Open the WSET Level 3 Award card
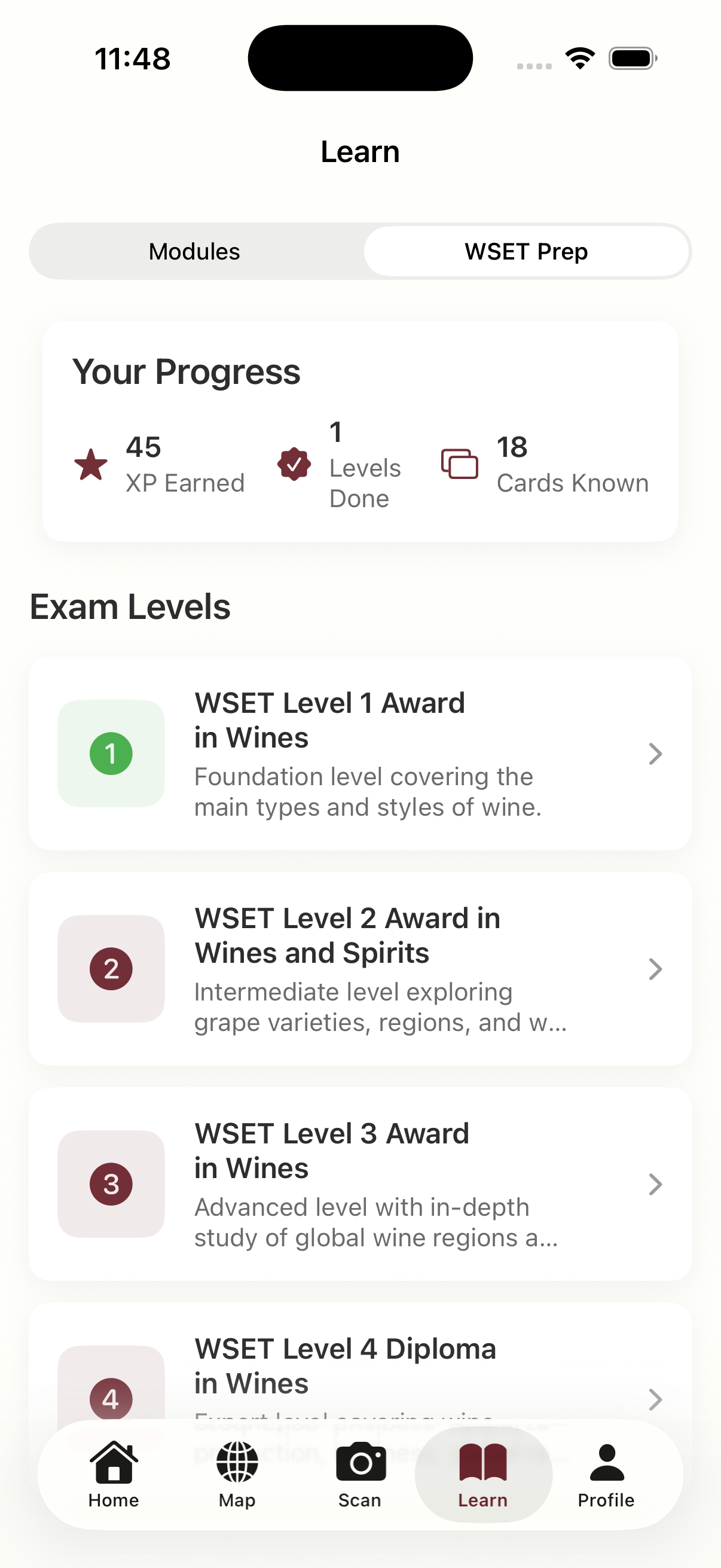721x1568 pixels. click(360, 1185)
